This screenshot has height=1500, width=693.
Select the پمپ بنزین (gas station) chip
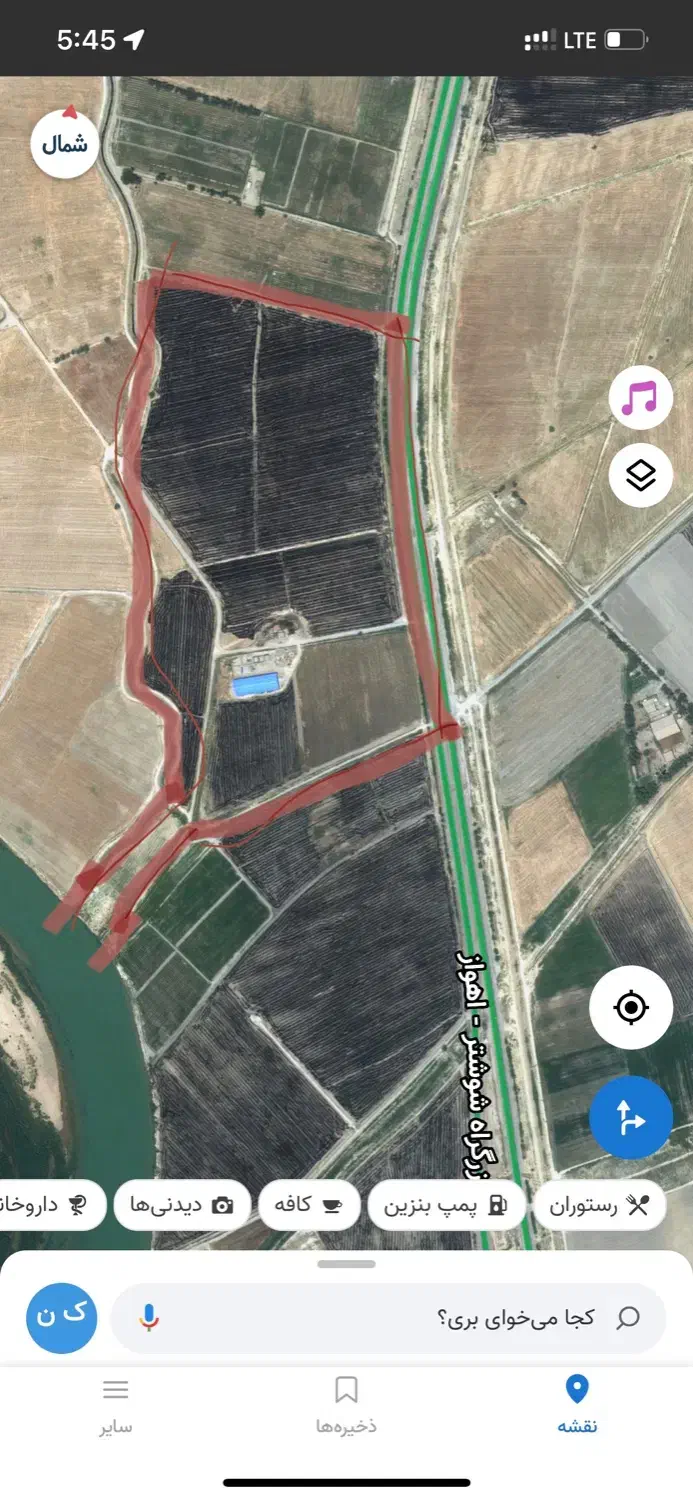[446, 1205]
